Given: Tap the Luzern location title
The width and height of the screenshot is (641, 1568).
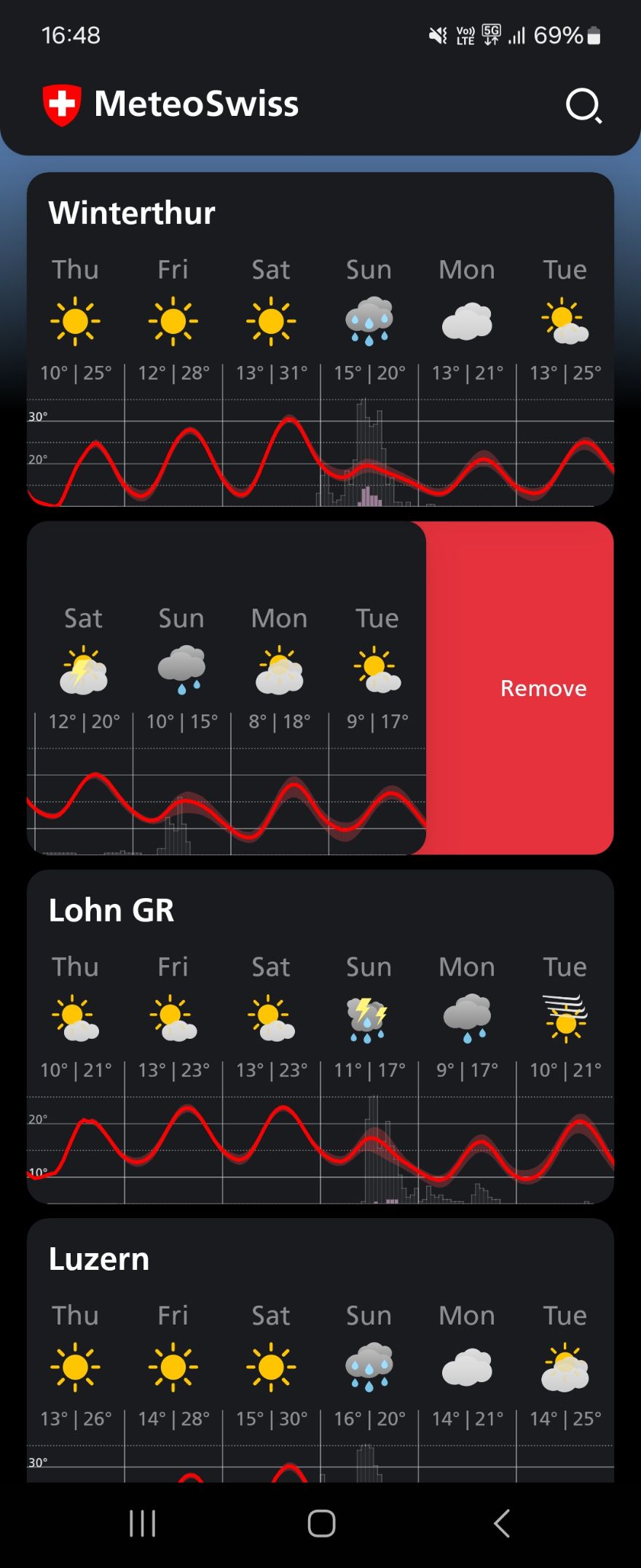Looking at the screenshot, I should [98, 1258].
